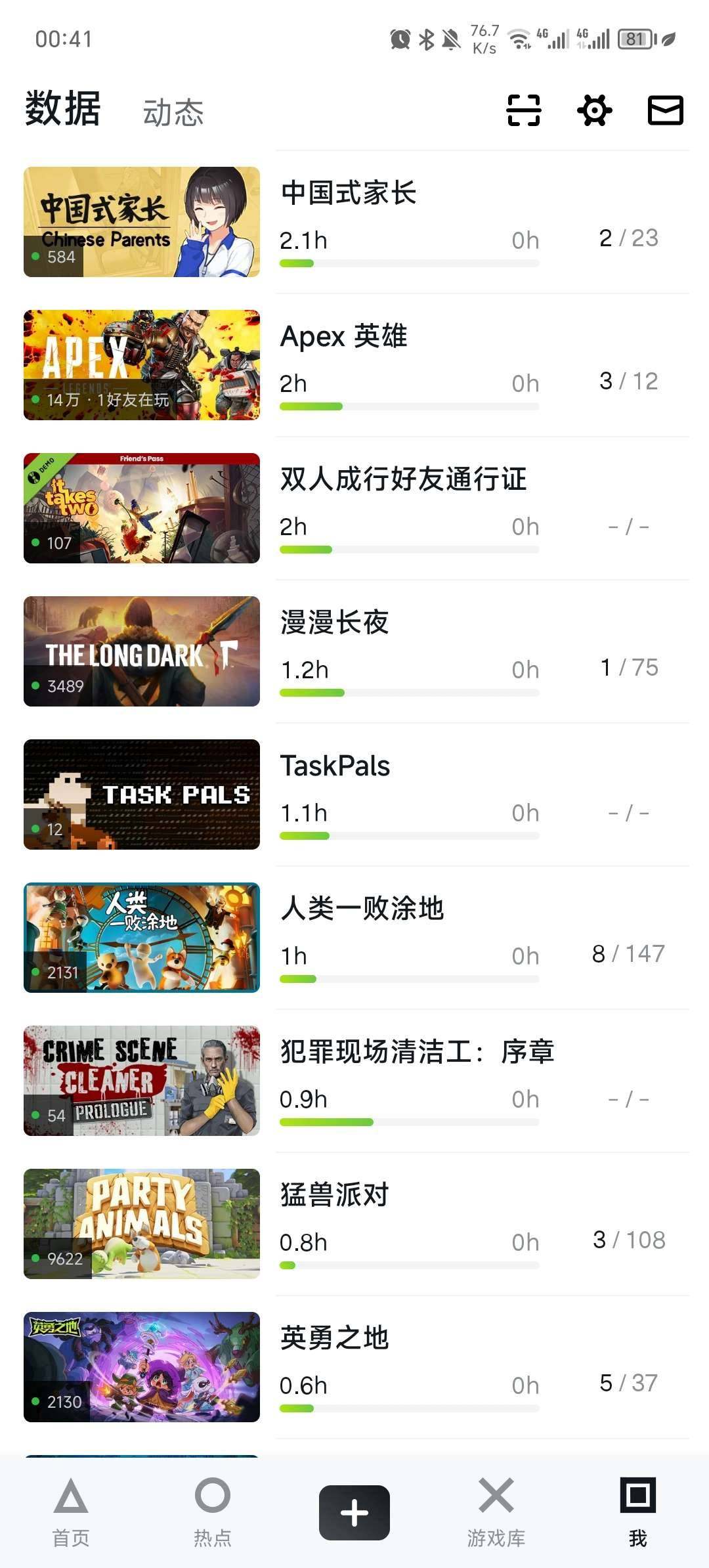
Task: Tap the central plus button
Action: coord(354,1512)
